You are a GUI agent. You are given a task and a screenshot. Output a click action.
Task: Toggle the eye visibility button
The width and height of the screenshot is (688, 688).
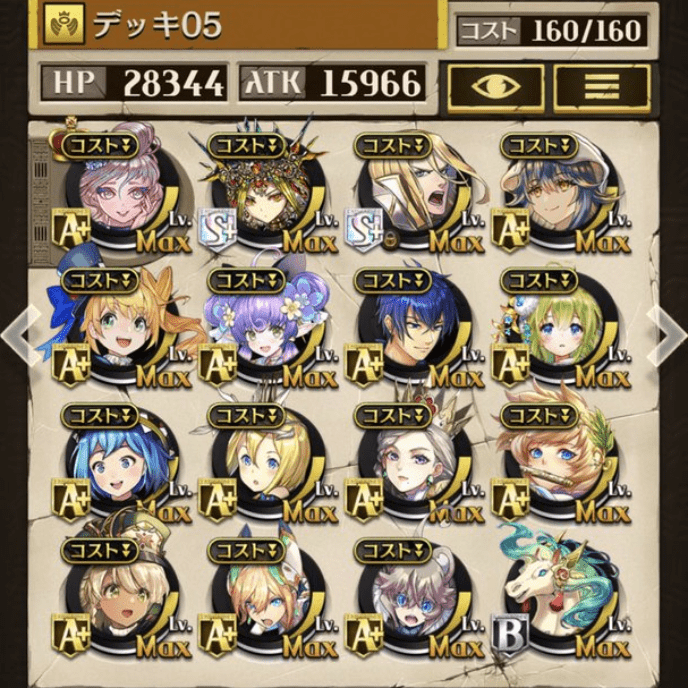pyautogui.click(x=495, y=87)
